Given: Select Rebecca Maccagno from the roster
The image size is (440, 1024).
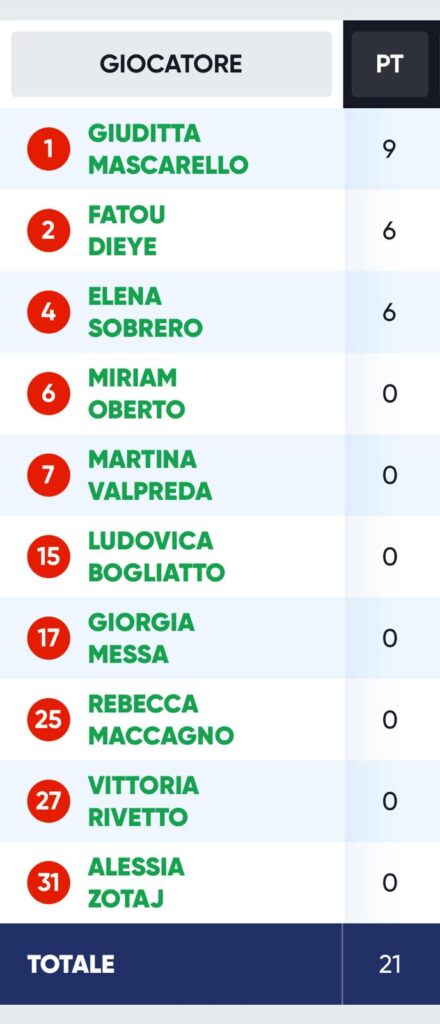Looking at the screenshot, I should 161,720.
